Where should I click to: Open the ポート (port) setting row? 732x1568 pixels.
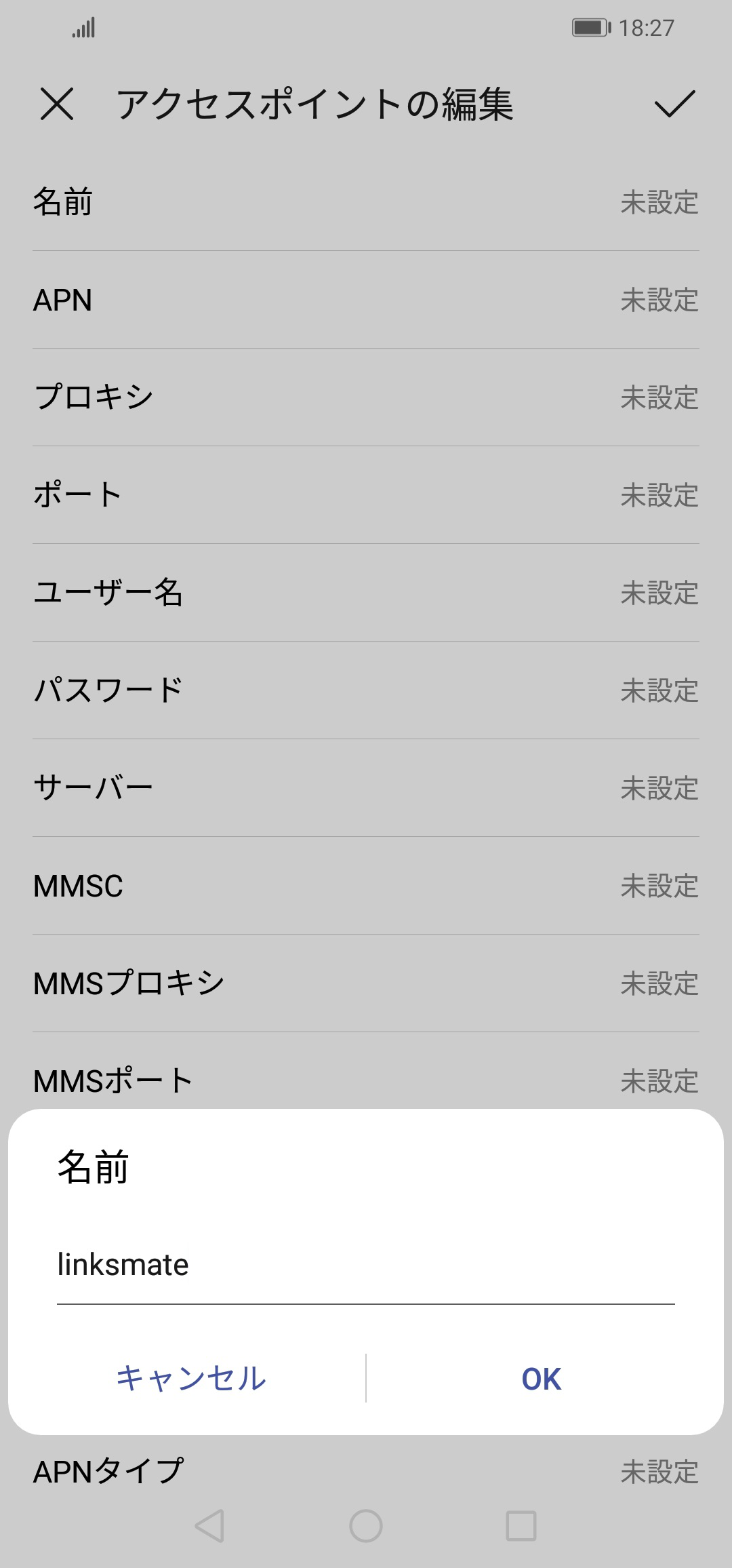coord(366,496)
